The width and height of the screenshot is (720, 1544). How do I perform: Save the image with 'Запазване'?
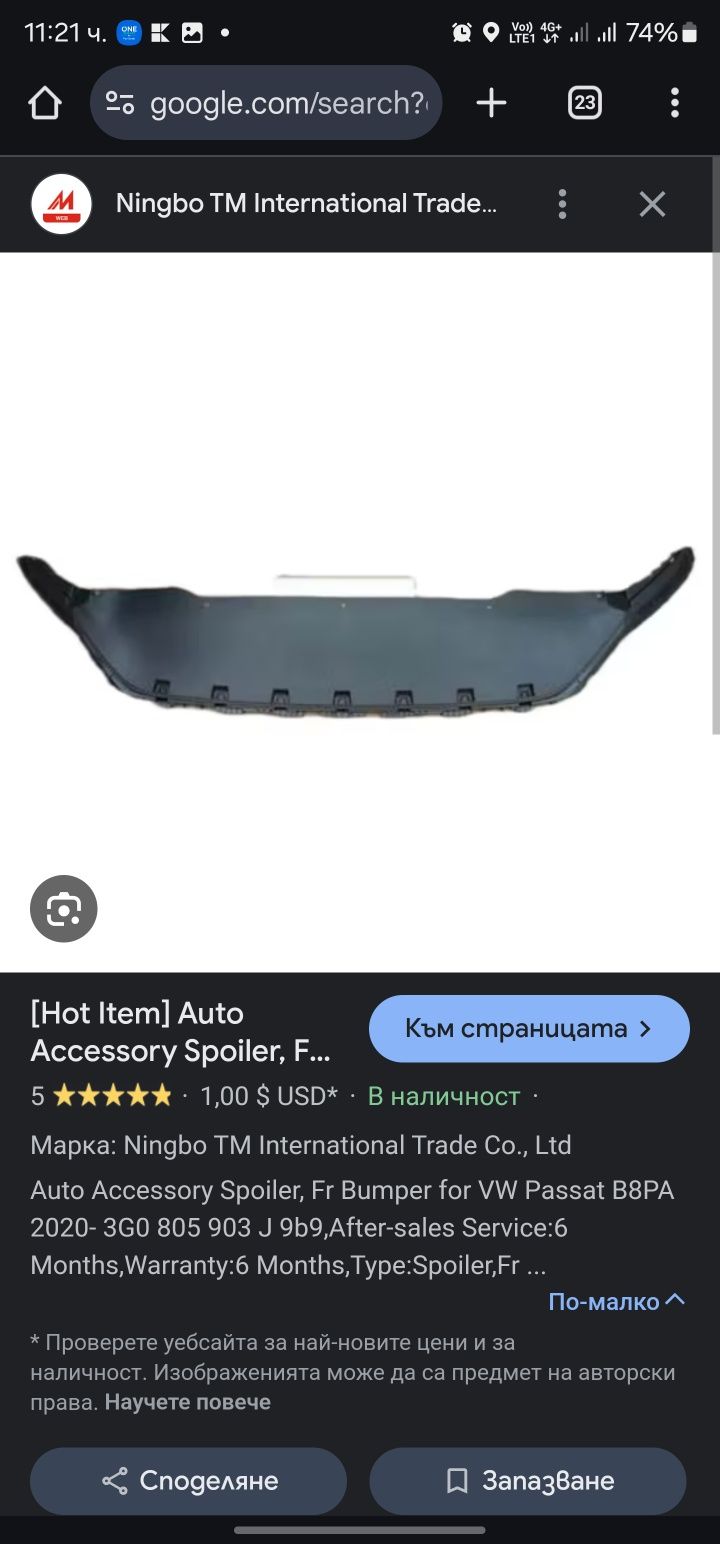click(528, 1481)
